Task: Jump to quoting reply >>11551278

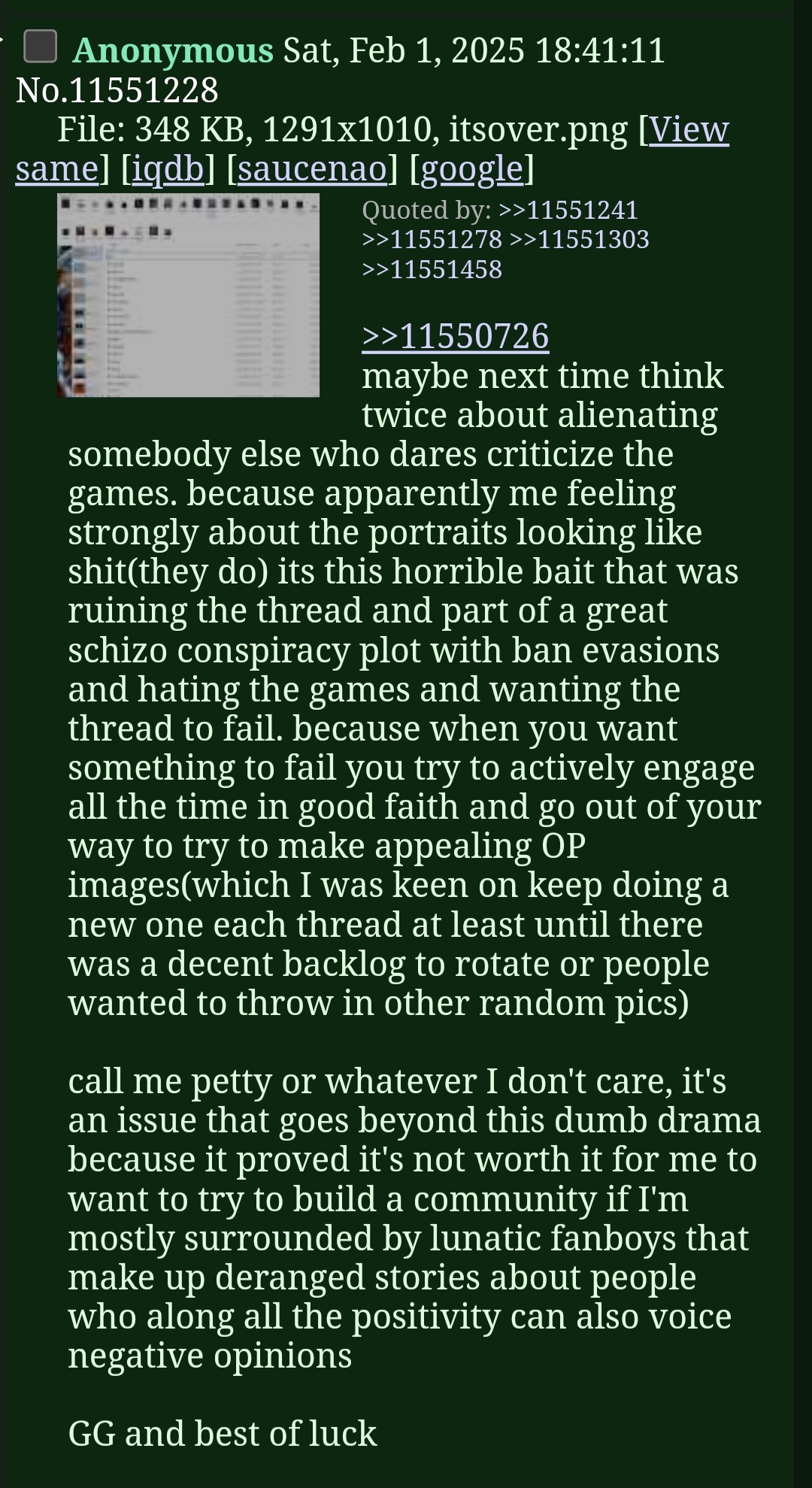Action: pos(432,239)
